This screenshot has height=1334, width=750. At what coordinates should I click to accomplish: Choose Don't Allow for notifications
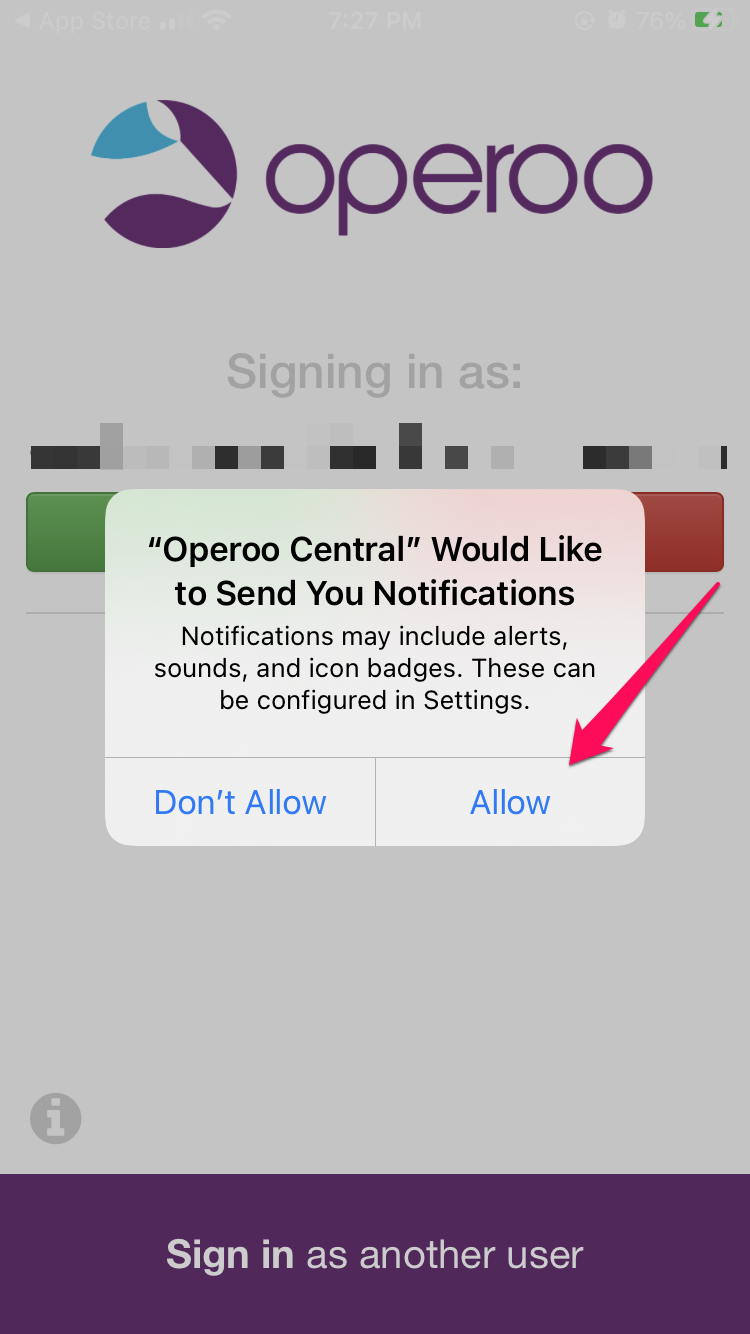pyautogui.click(x=240, y=802)
